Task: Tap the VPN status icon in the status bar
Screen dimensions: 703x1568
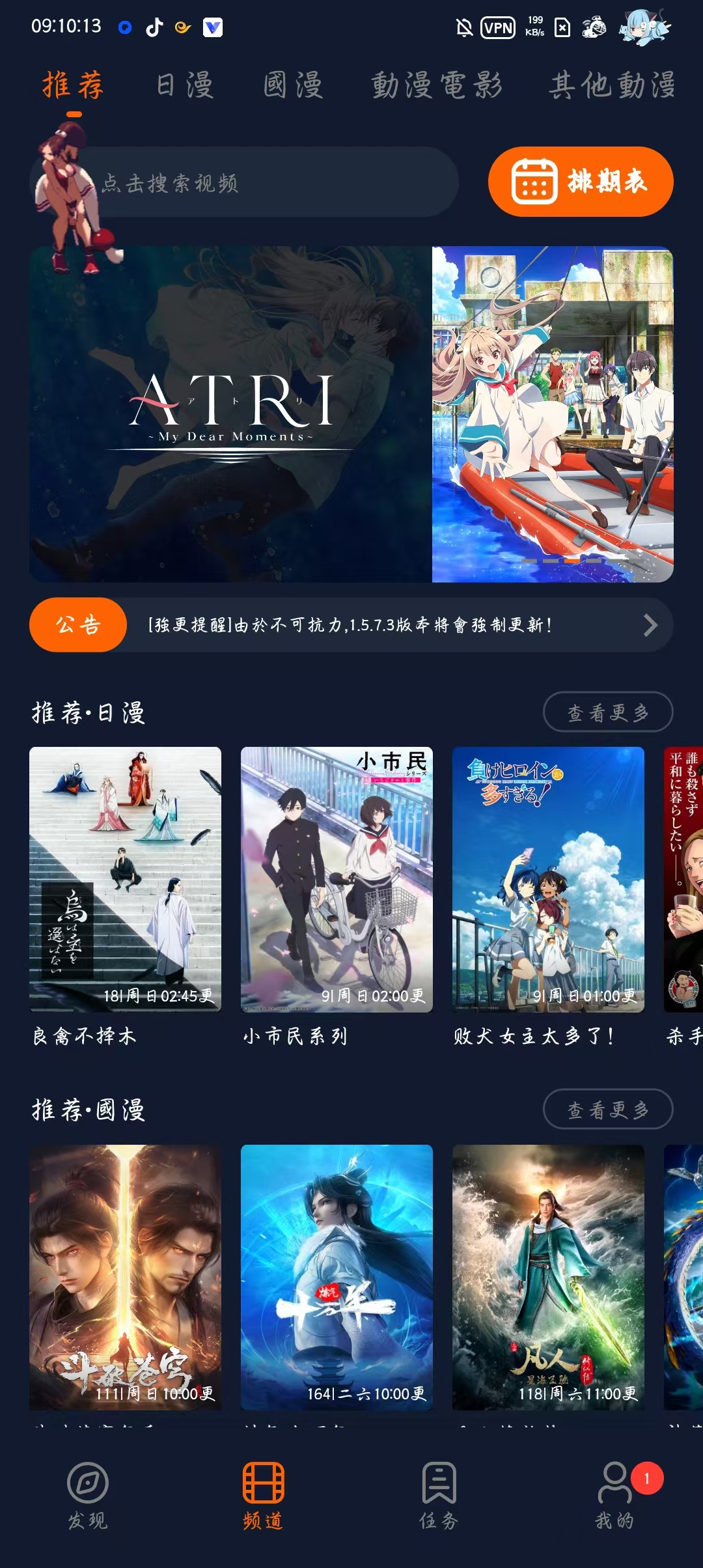Action: click(497, 27)
